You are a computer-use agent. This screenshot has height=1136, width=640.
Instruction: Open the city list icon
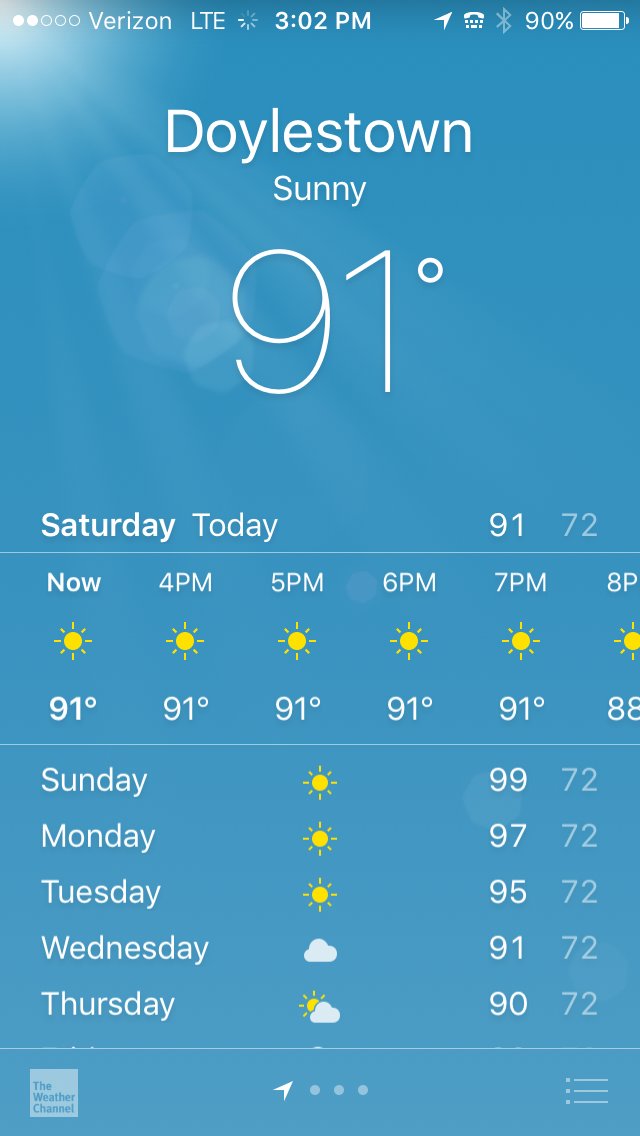[x=586, y=1090]
